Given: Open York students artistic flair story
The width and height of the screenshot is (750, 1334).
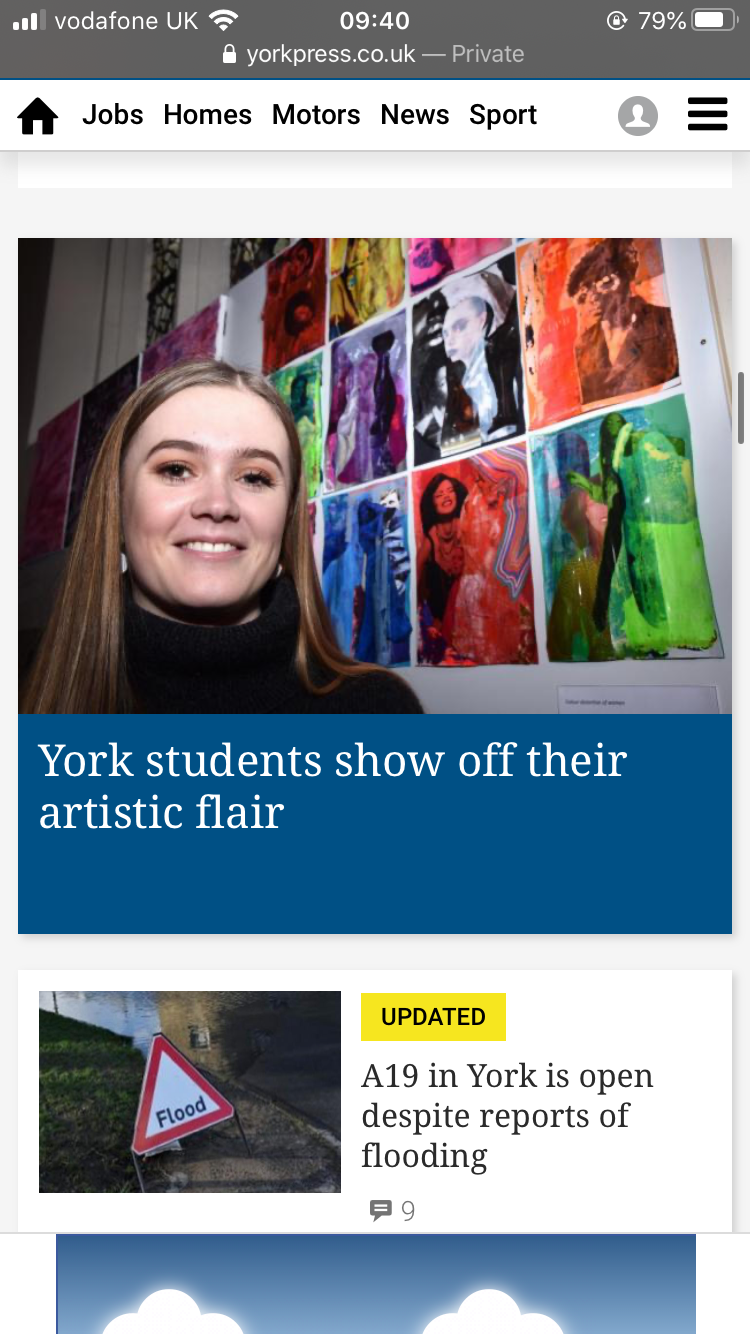Looking at the screenshot, I should point(332,786).
